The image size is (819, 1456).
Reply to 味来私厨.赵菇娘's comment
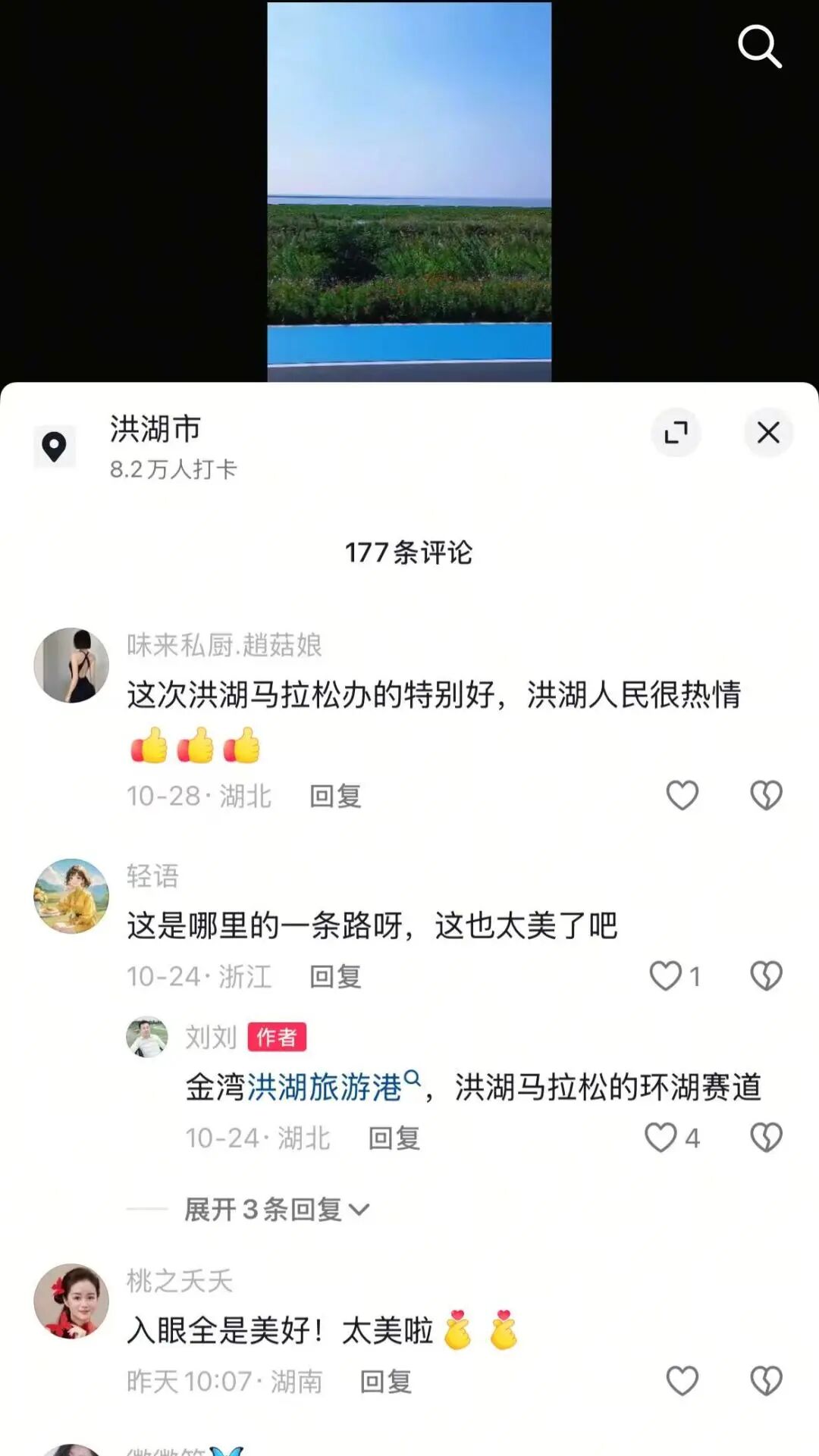335,796
